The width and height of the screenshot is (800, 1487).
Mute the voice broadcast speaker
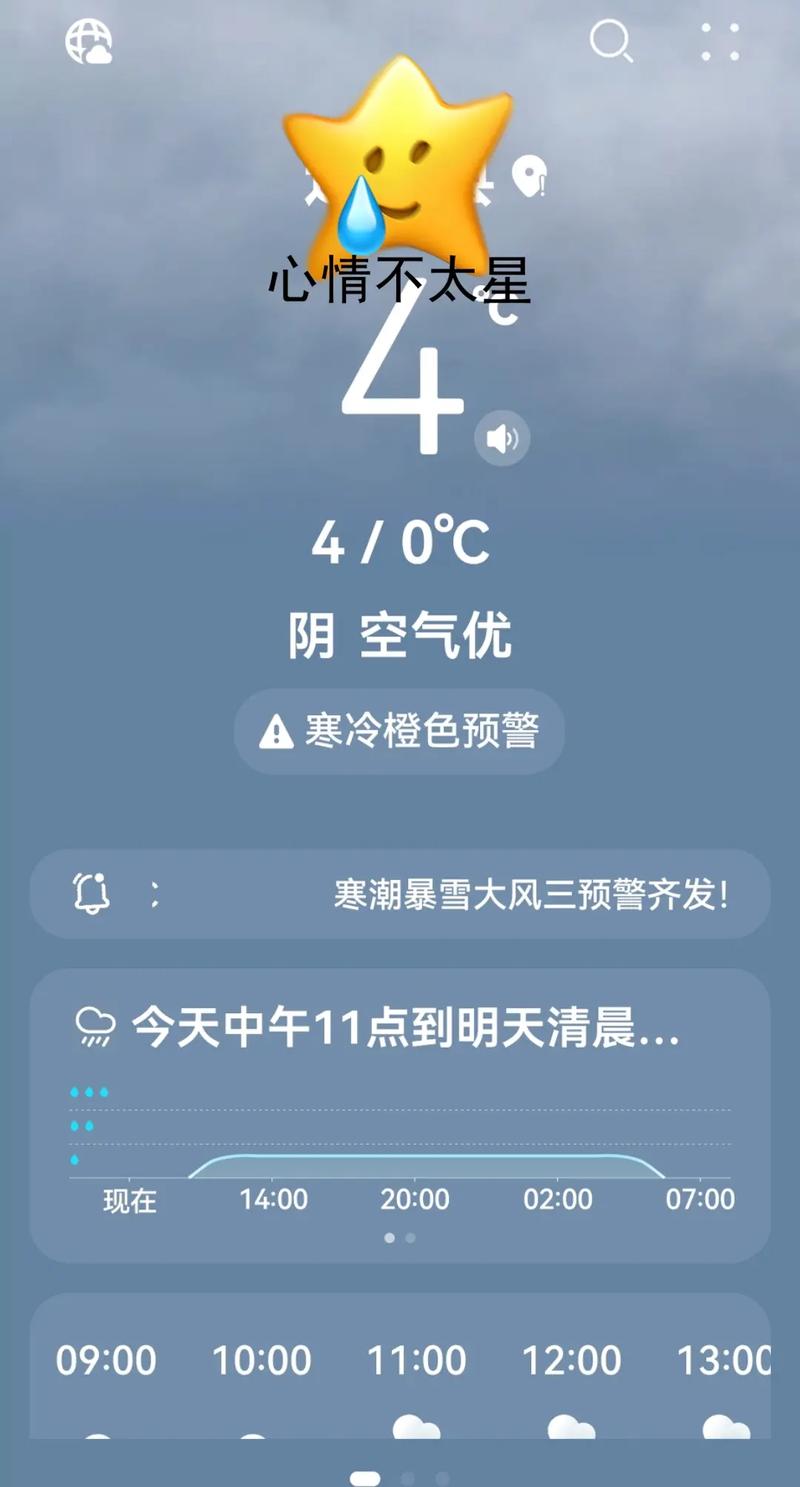pyautogui.click(x=502, y=438)
